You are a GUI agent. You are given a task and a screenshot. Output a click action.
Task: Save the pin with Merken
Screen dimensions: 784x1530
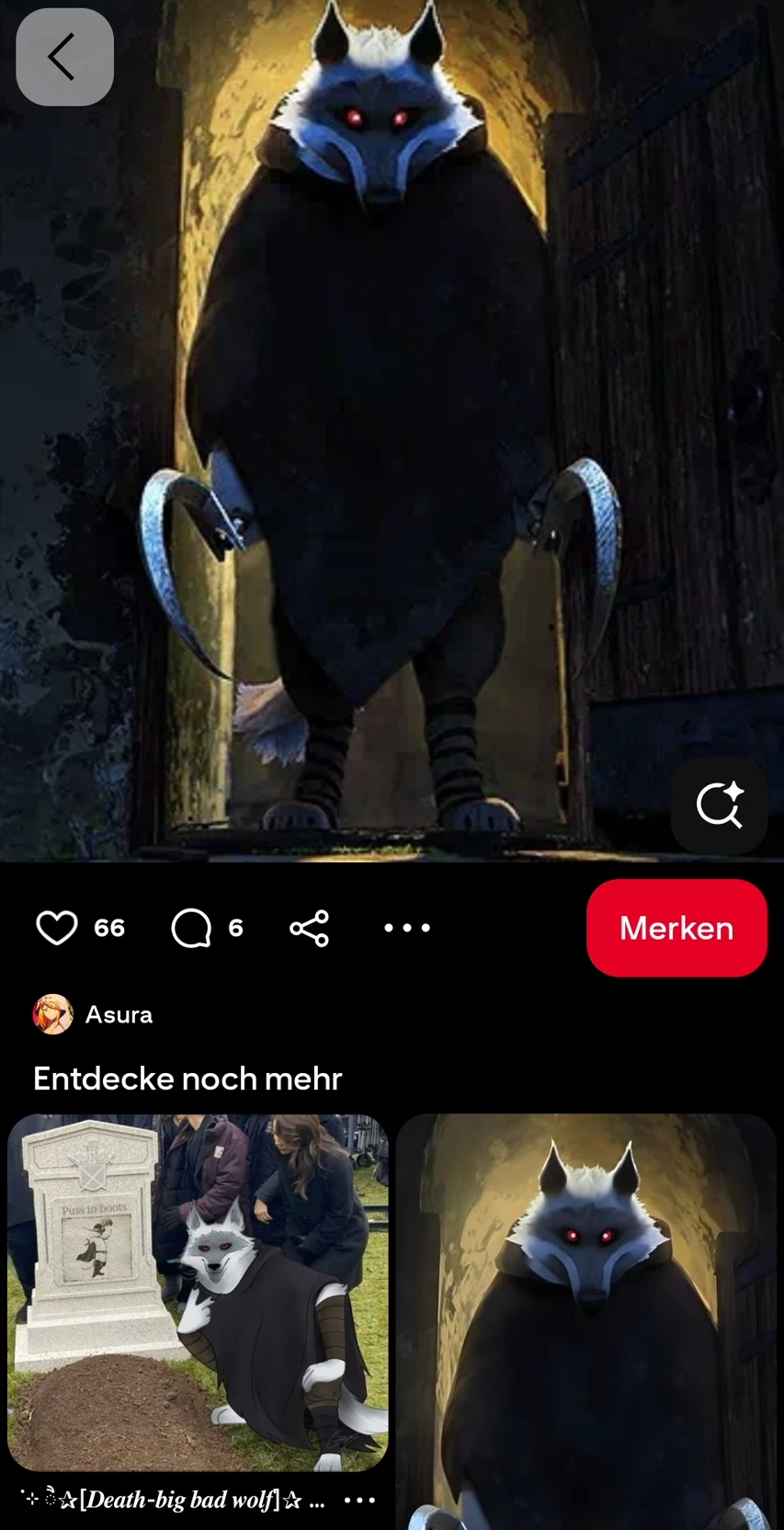676,928
